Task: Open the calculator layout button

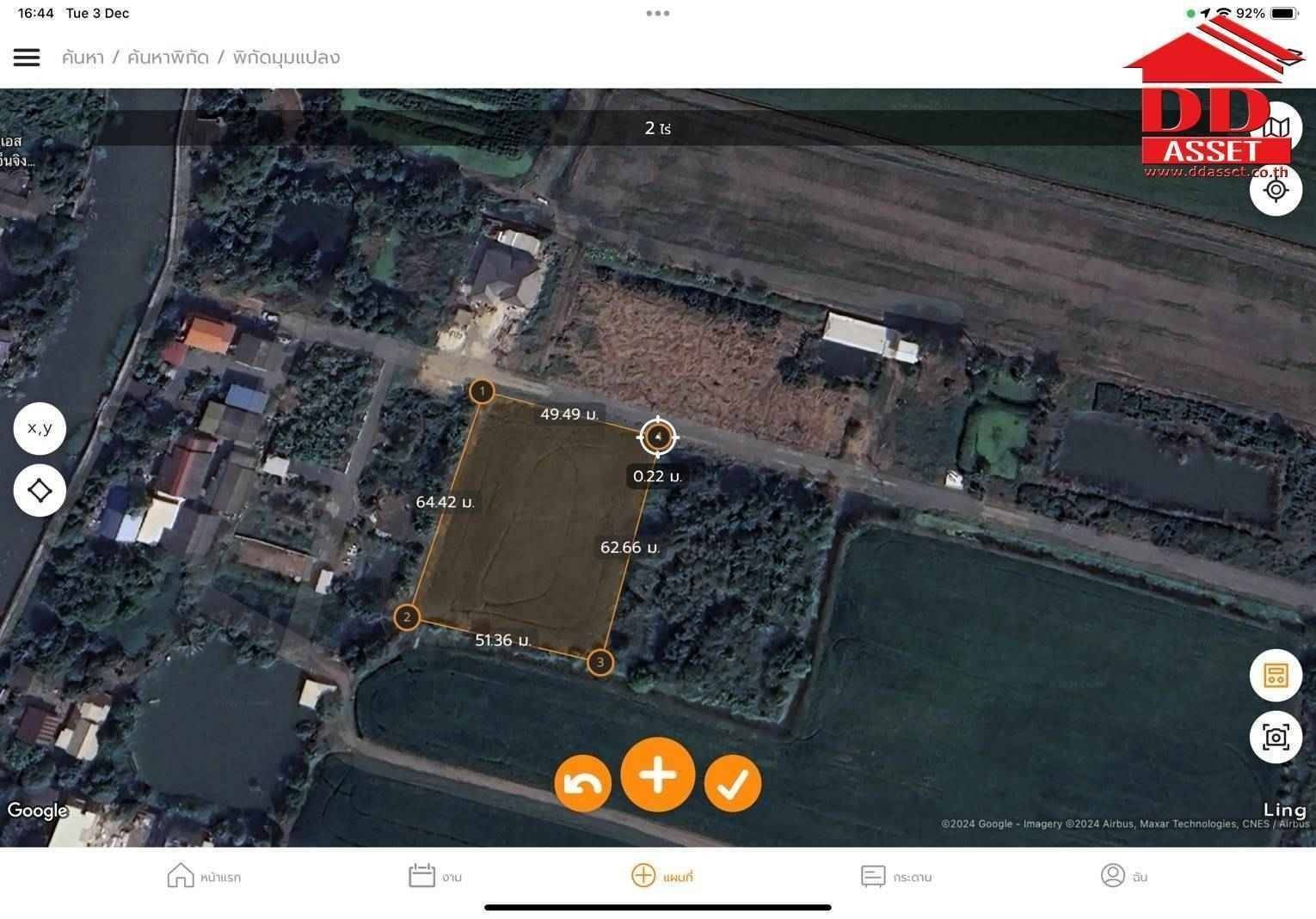Action: [x=1276, y=675]
